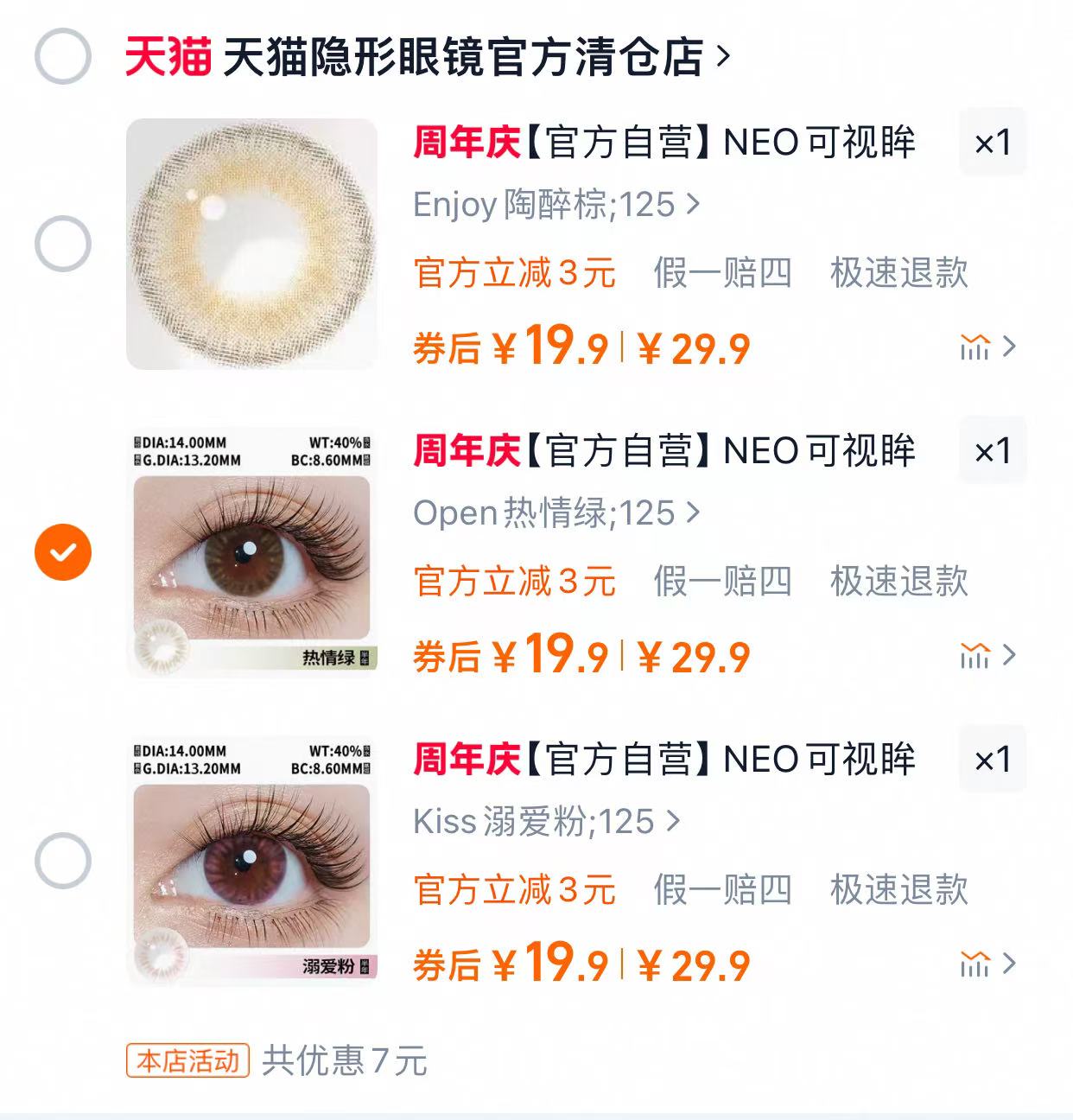Screen dimensions: 1073x1120
Task: Open 本店活动 store promotion details
Action: tap(187, 1060)
